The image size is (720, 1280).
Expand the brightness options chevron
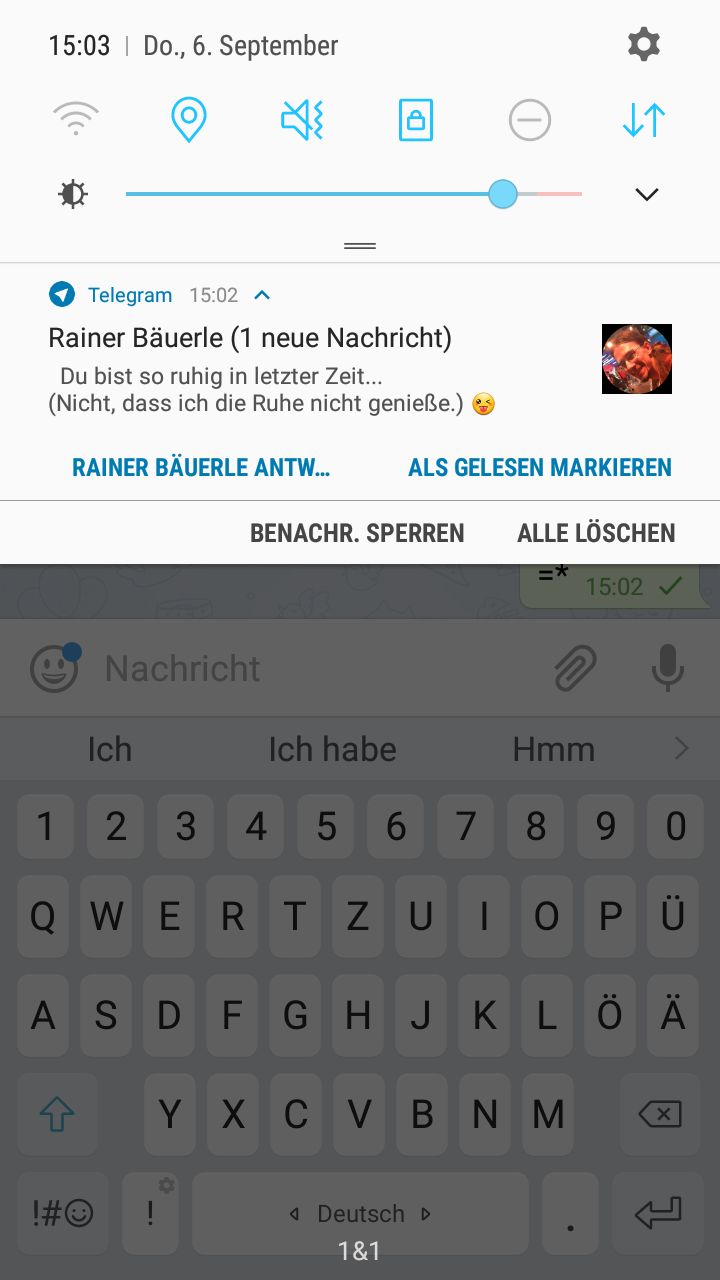click(x=647, y=195)
